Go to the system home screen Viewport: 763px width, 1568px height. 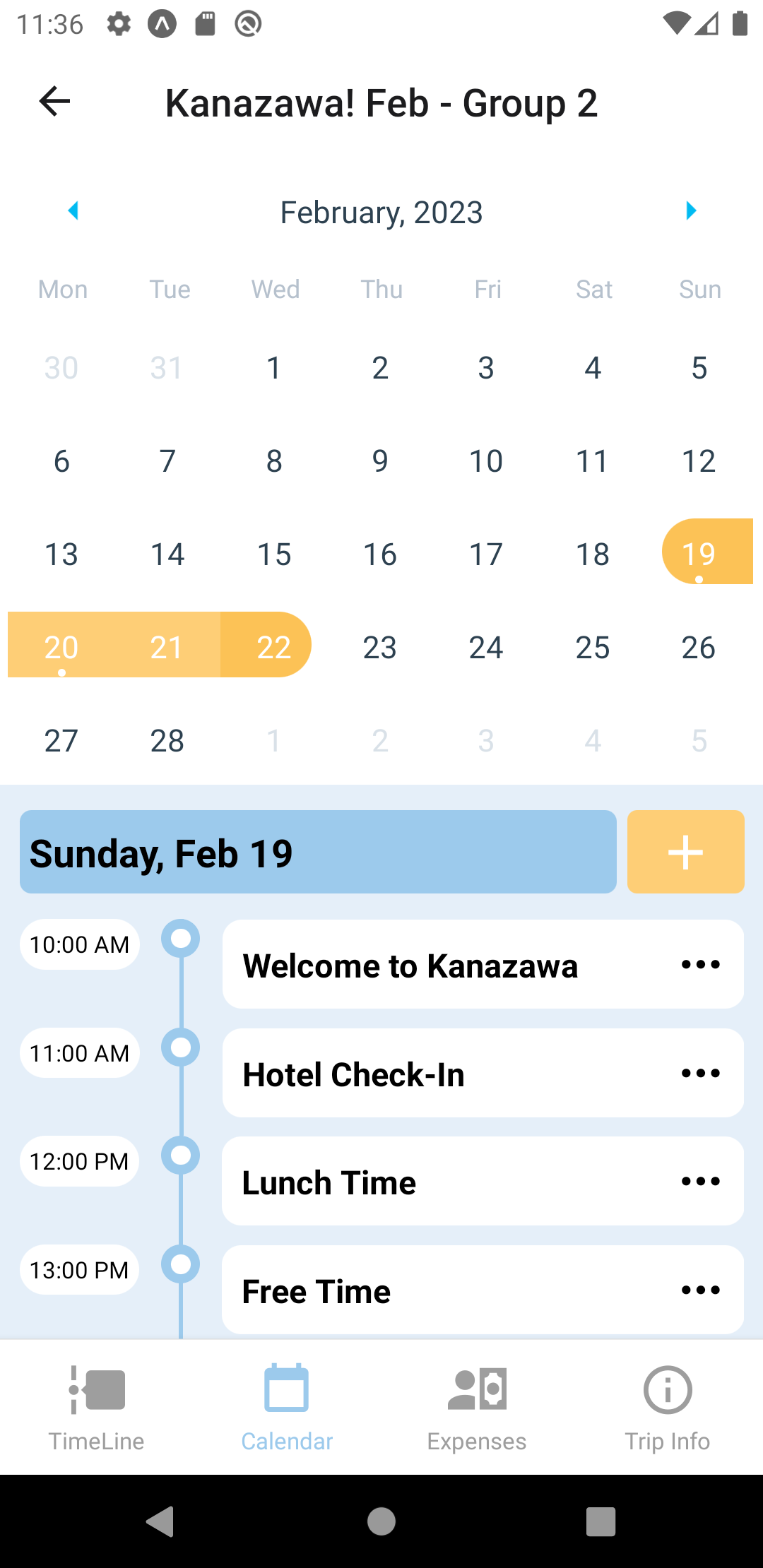point(381,1521)
